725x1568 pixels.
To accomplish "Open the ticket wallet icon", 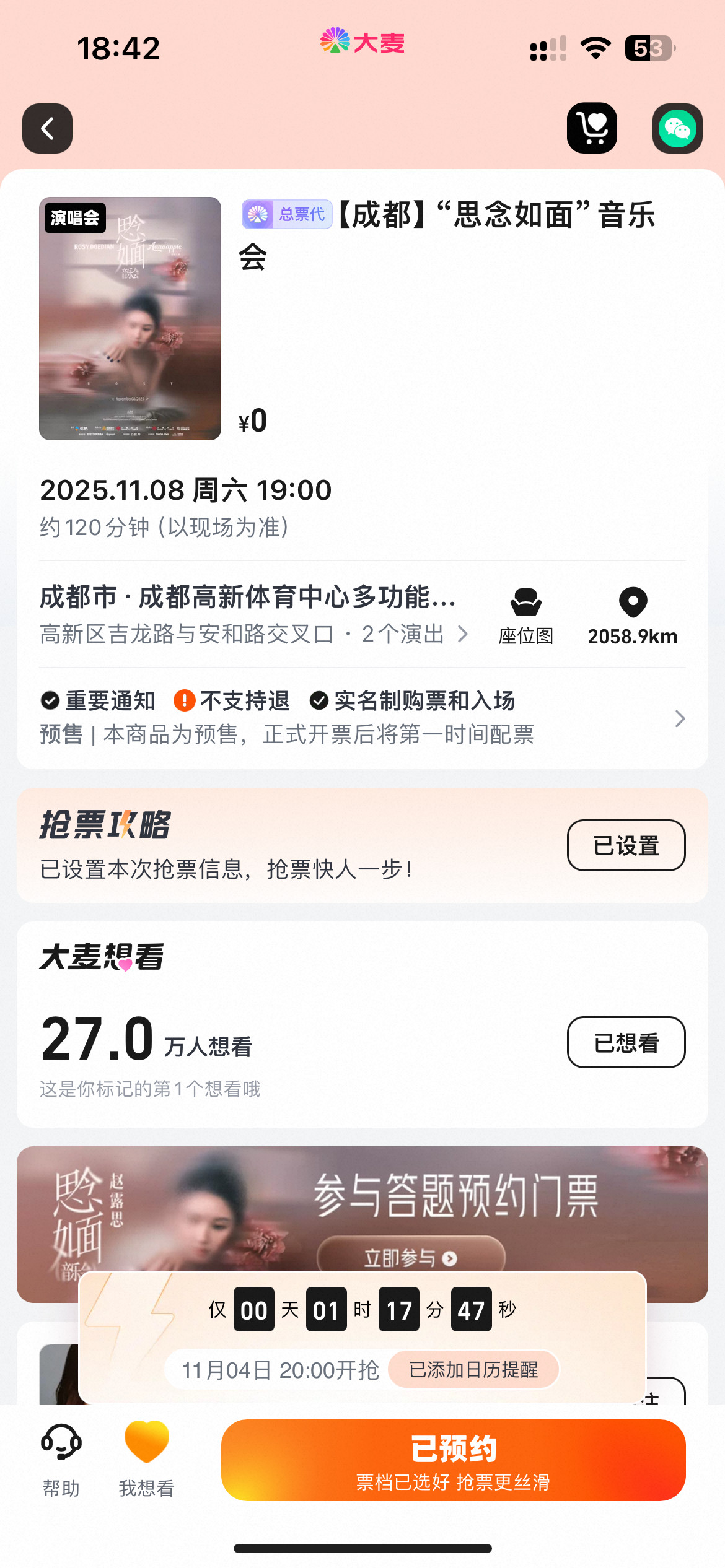I will (591, 128).
